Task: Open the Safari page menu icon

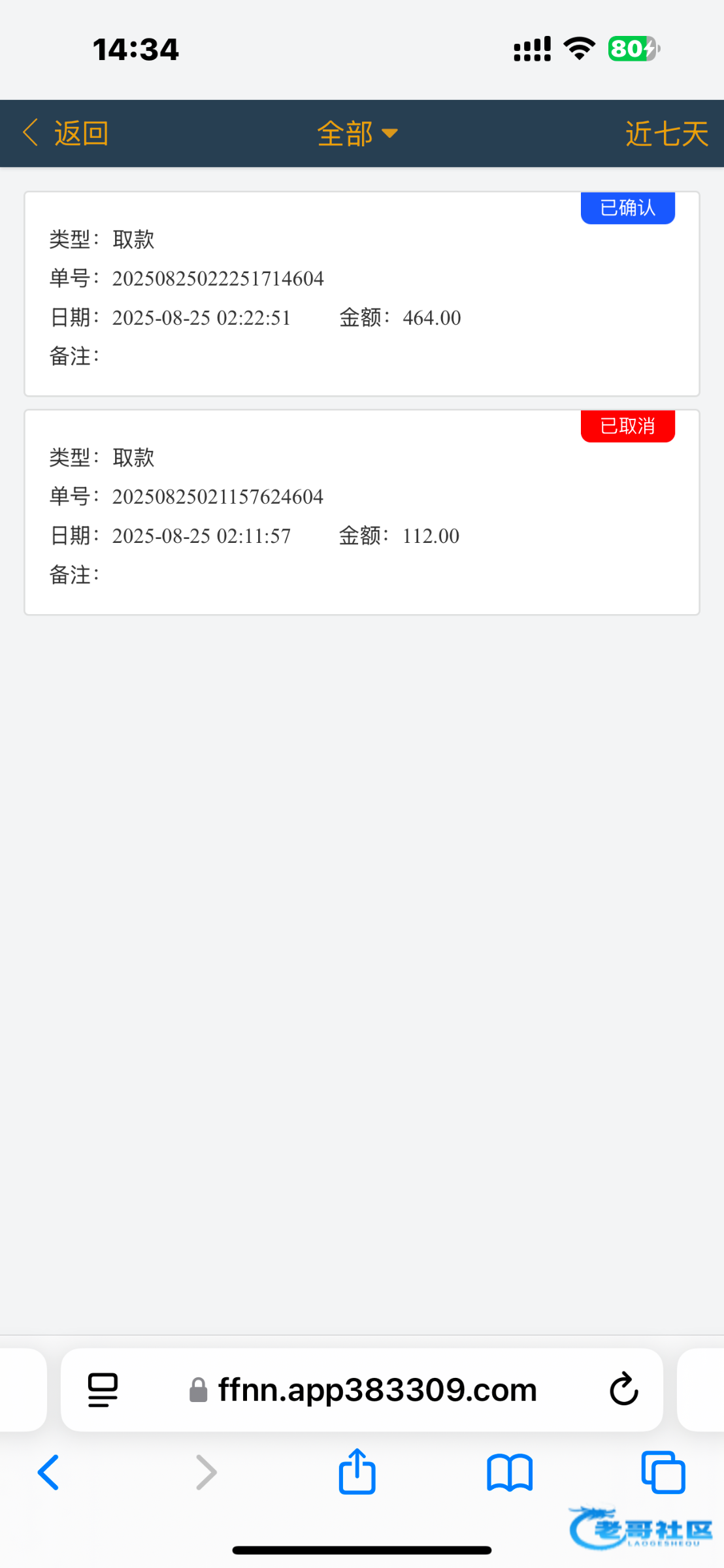Action: 103,1390
